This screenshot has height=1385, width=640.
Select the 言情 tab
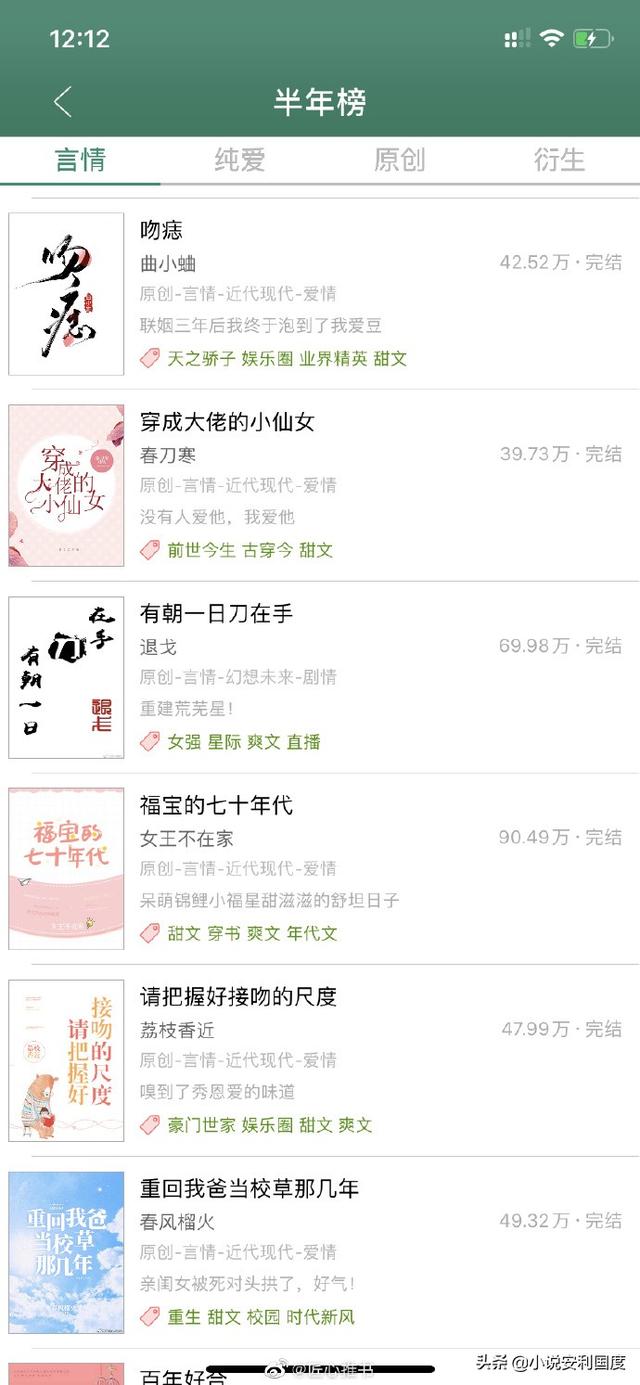coord(80,160)
